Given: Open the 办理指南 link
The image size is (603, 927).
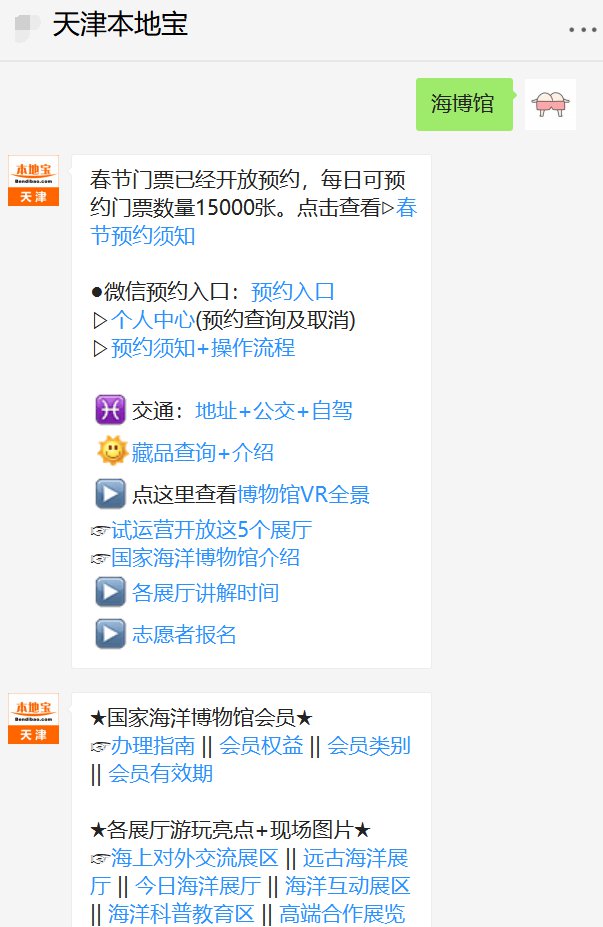Looking at the screenshot, I should click(153, 746).
